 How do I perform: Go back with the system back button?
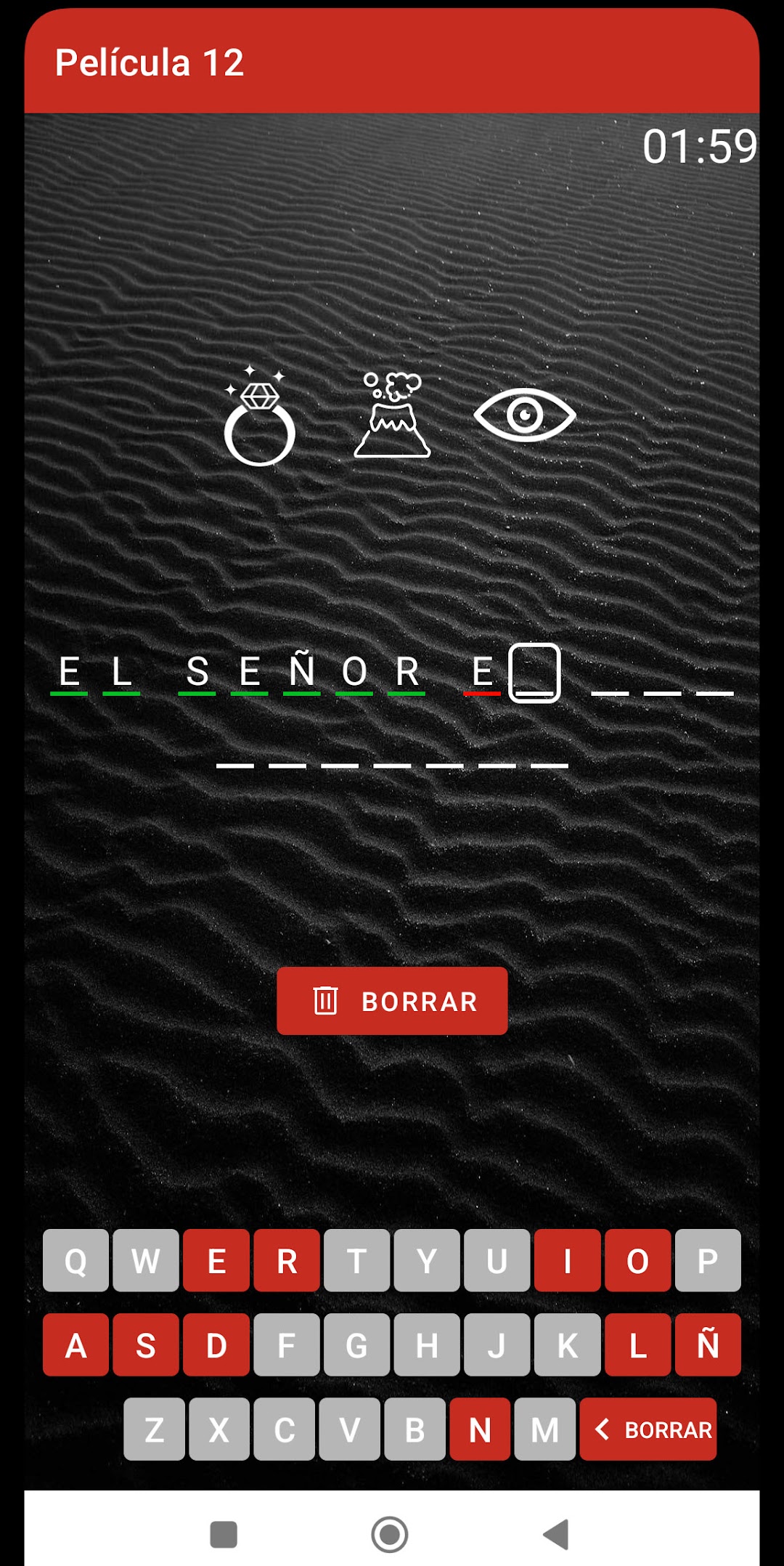pyautogui.click(x=556, y=1534)
